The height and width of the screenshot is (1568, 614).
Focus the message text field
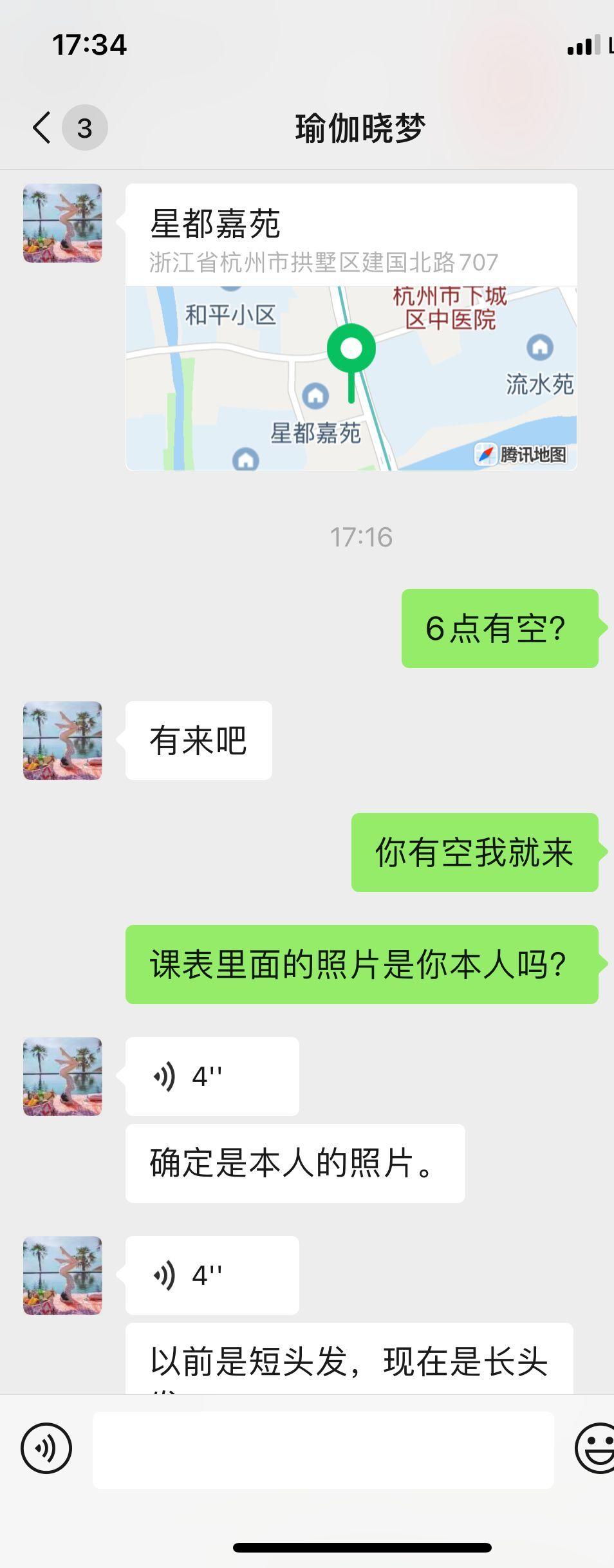click(323, 1450)
